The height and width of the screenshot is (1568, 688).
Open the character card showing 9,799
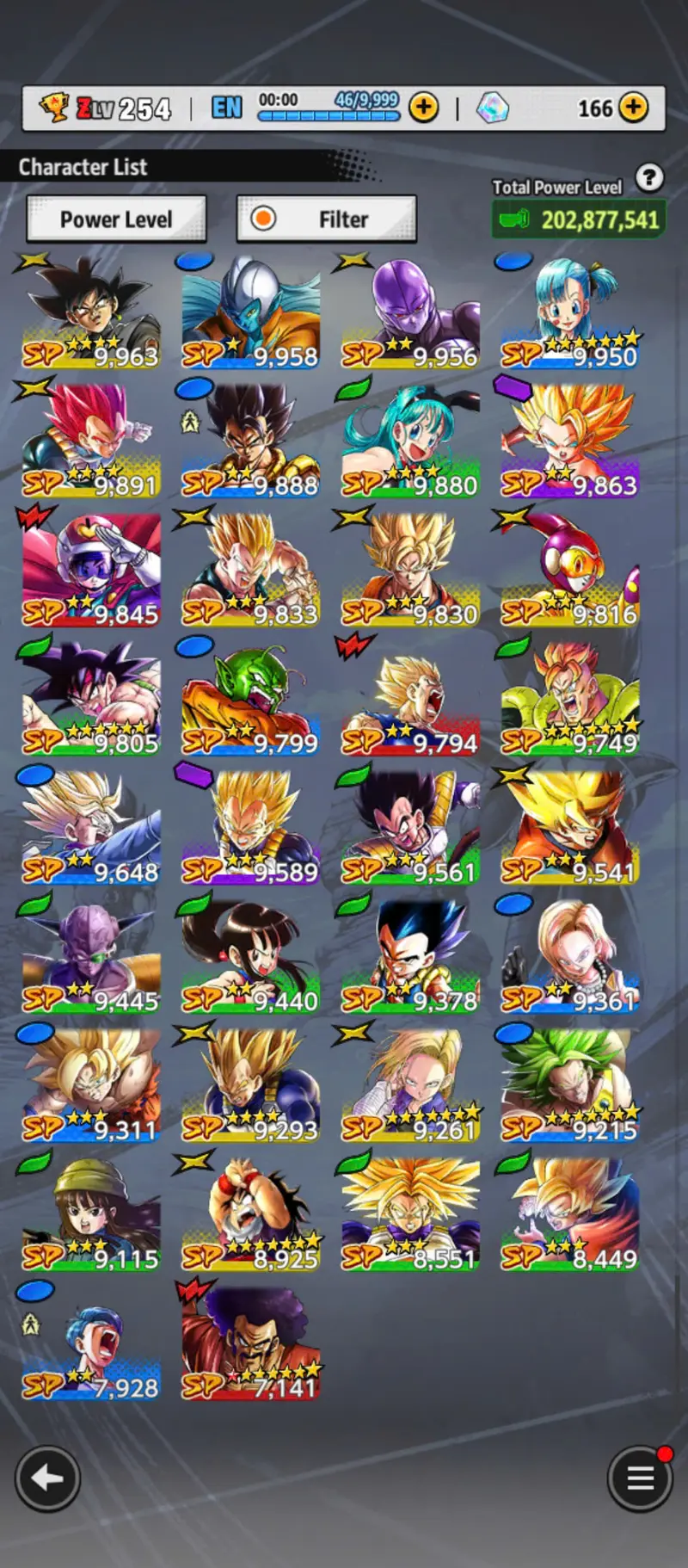250,701
